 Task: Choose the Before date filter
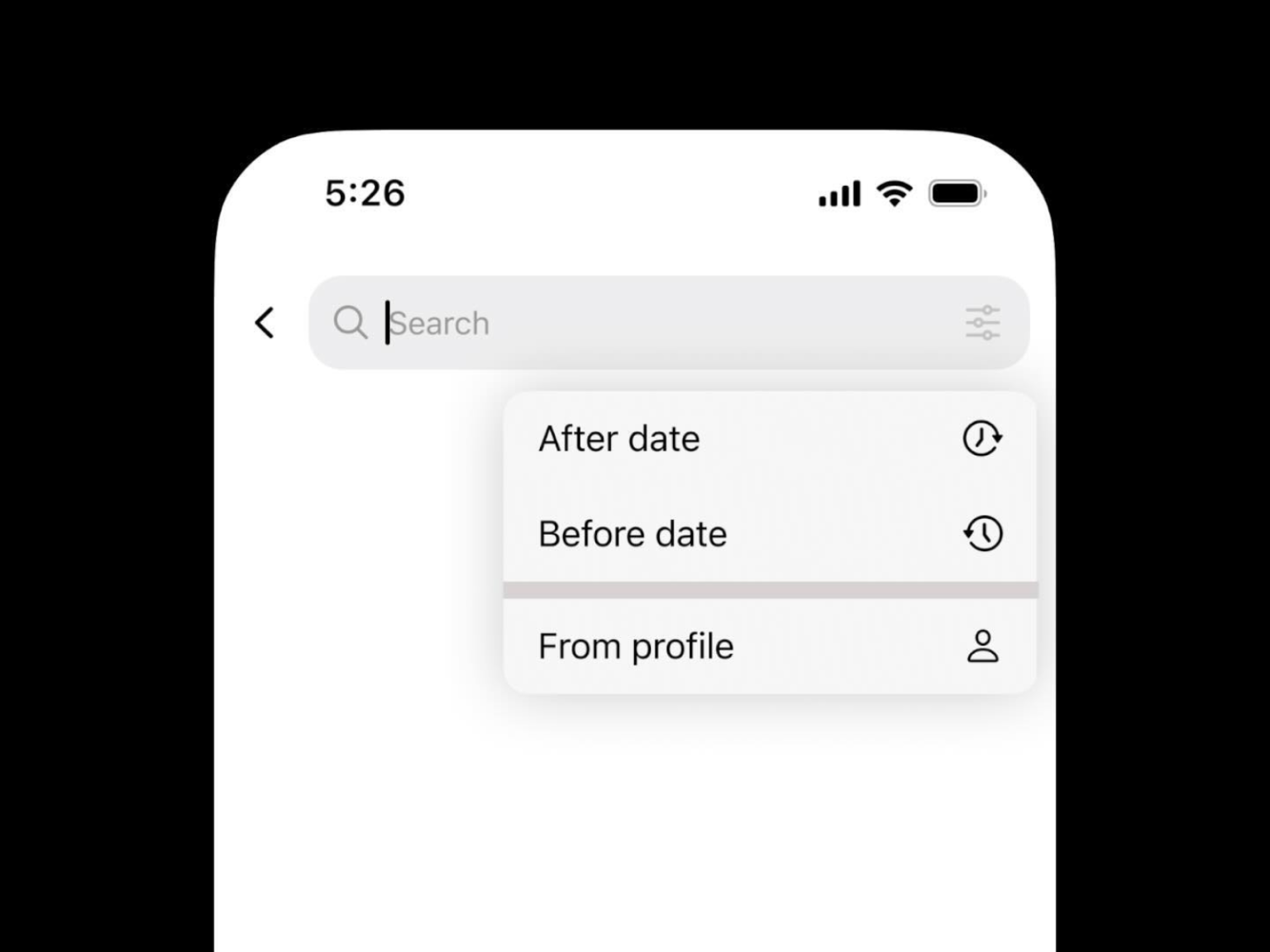769,534
